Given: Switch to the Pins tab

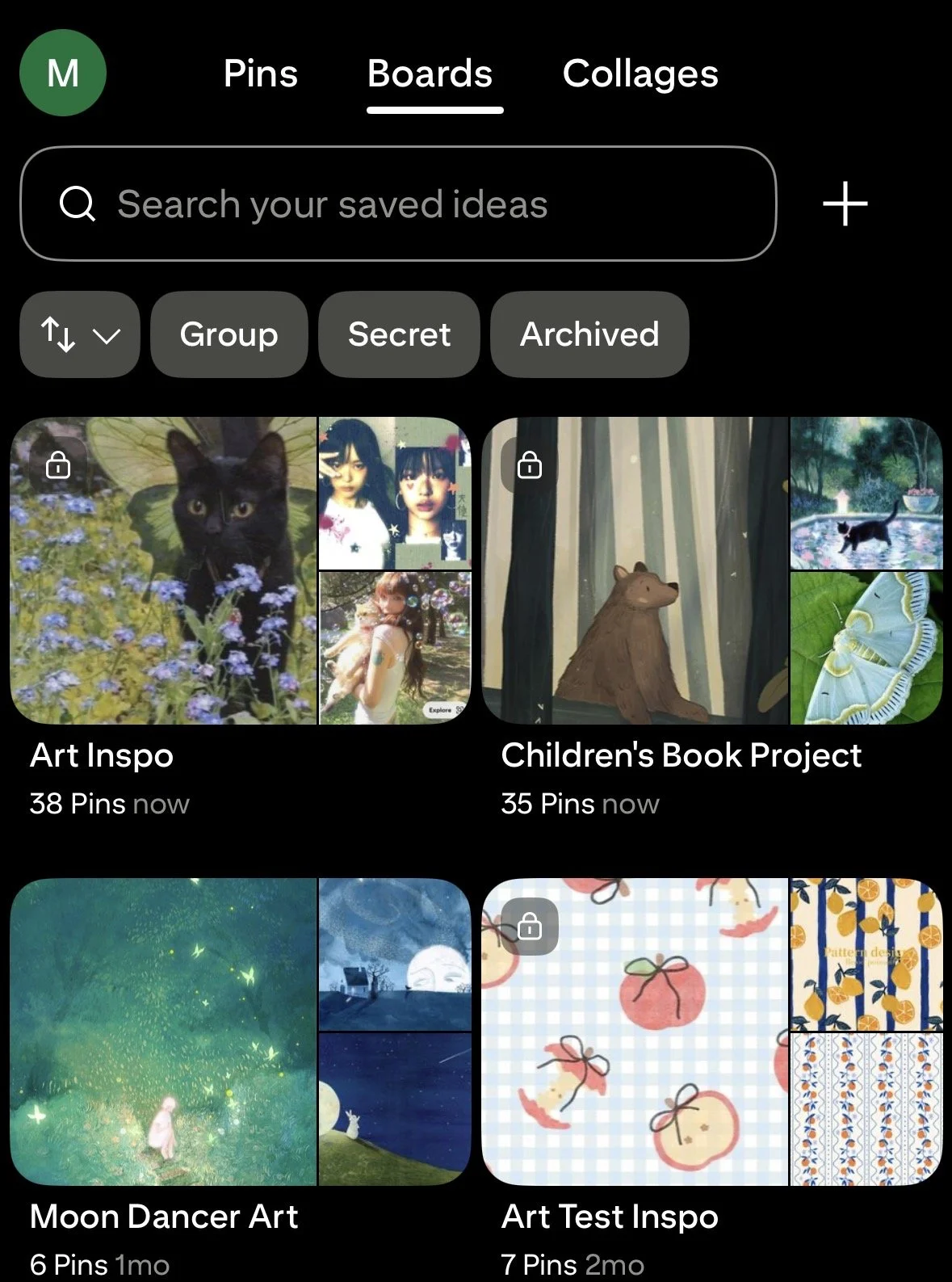Looking at the screenshot, I should click(x=260, y=74).
